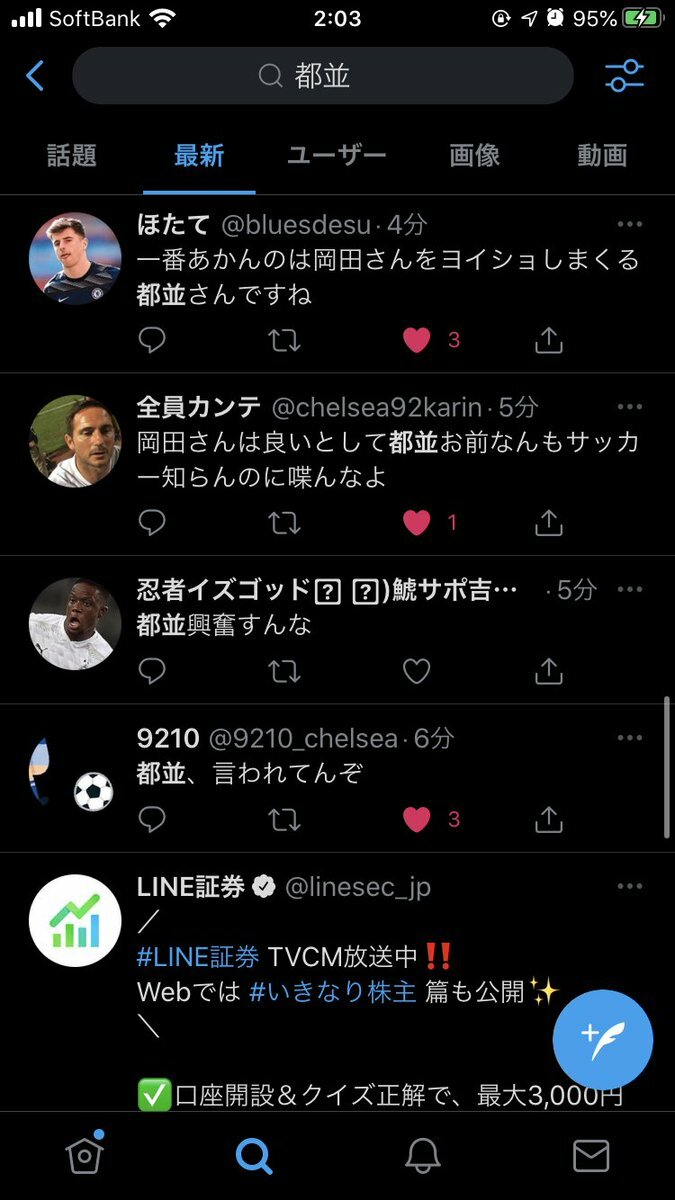The image size is (675, 1200).
Task: Open more options on the 全員カンテ tweet
Action: (630, 406)
